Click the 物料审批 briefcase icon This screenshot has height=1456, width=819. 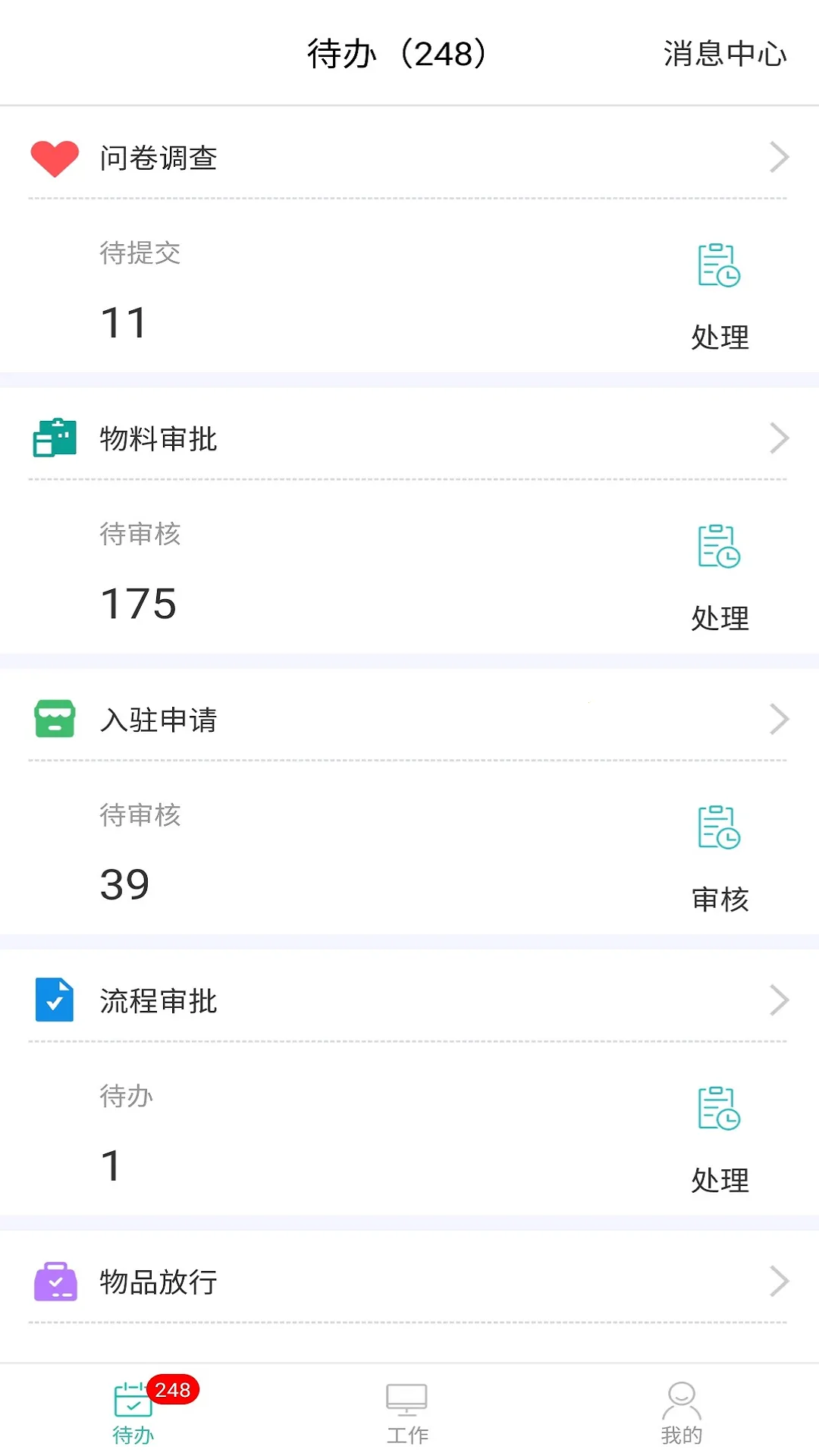[54, 437]
